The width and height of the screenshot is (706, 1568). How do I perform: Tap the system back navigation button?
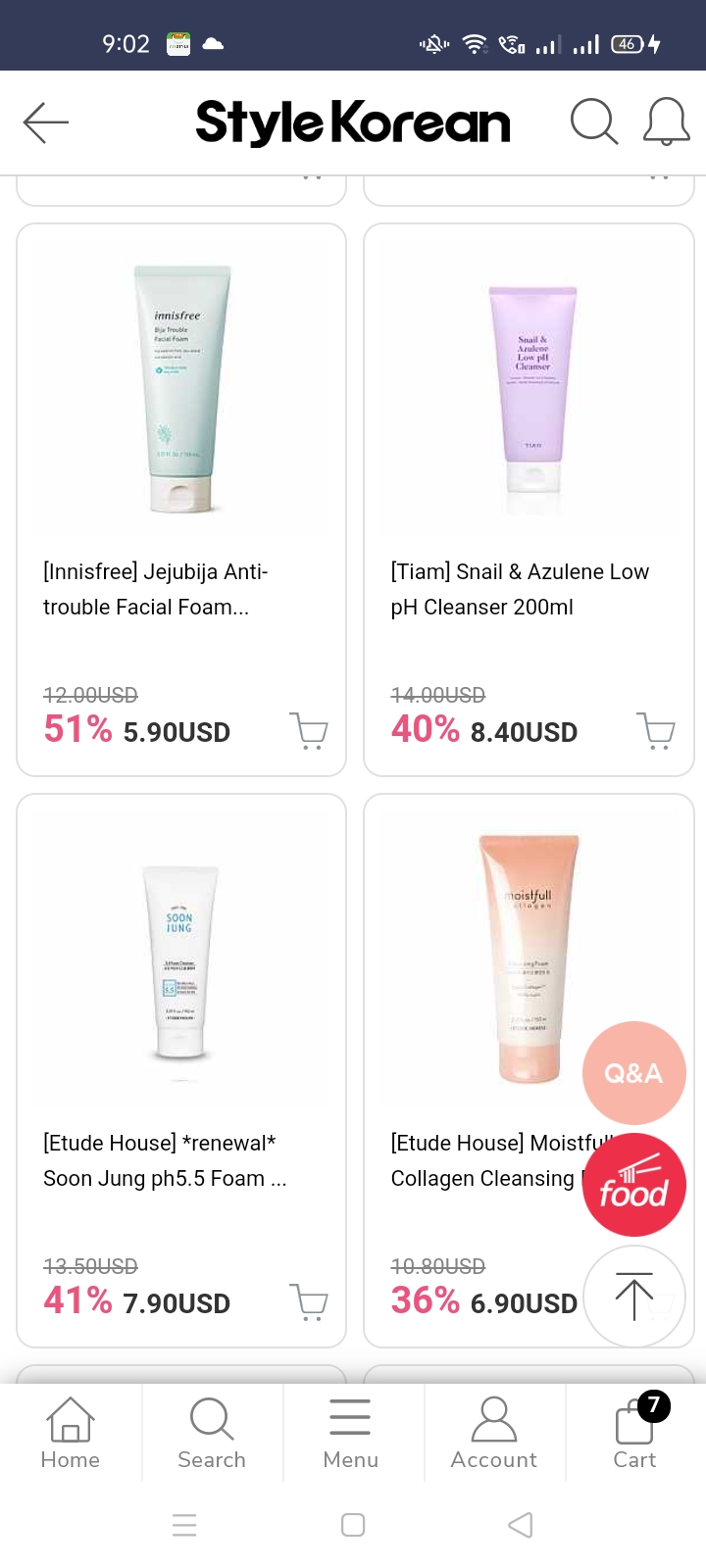(x=521, y=1525)
